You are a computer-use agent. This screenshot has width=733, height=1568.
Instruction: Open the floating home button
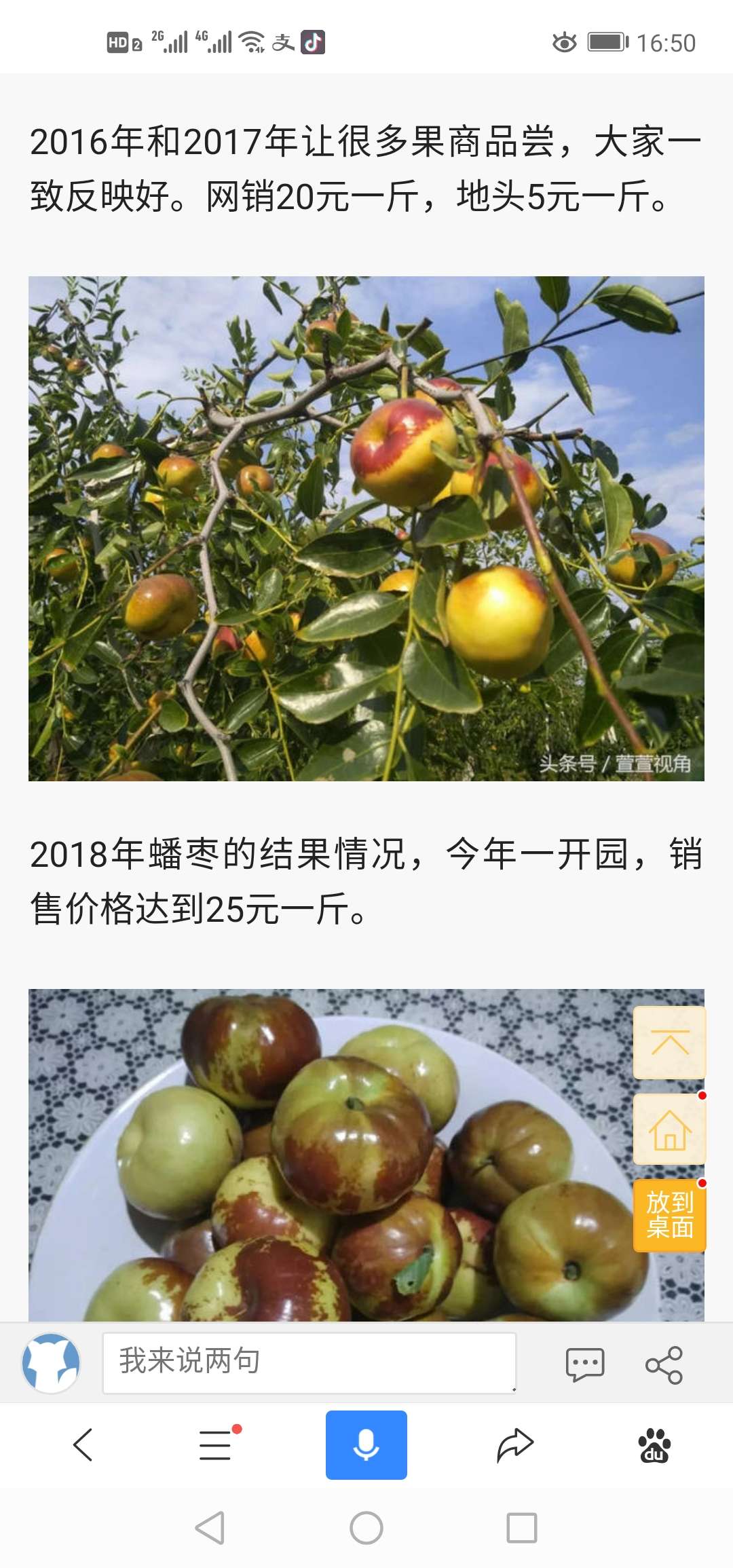click(669, 1130)
